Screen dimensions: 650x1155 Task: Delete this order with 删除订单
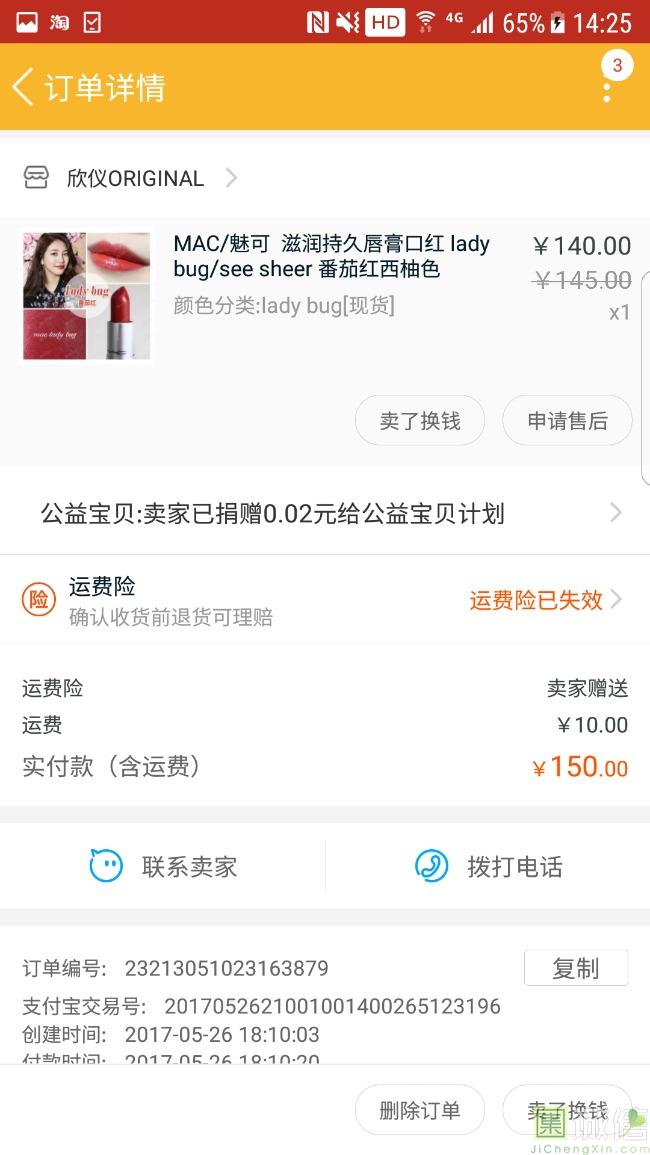(x=420, y=1110)
